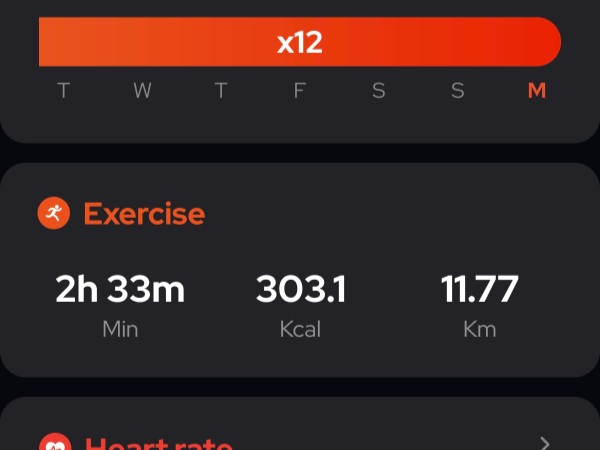This screenshot has height=450, width=600.
Task: Open the Exercise summary card
Action: click(x=300, y=270)
